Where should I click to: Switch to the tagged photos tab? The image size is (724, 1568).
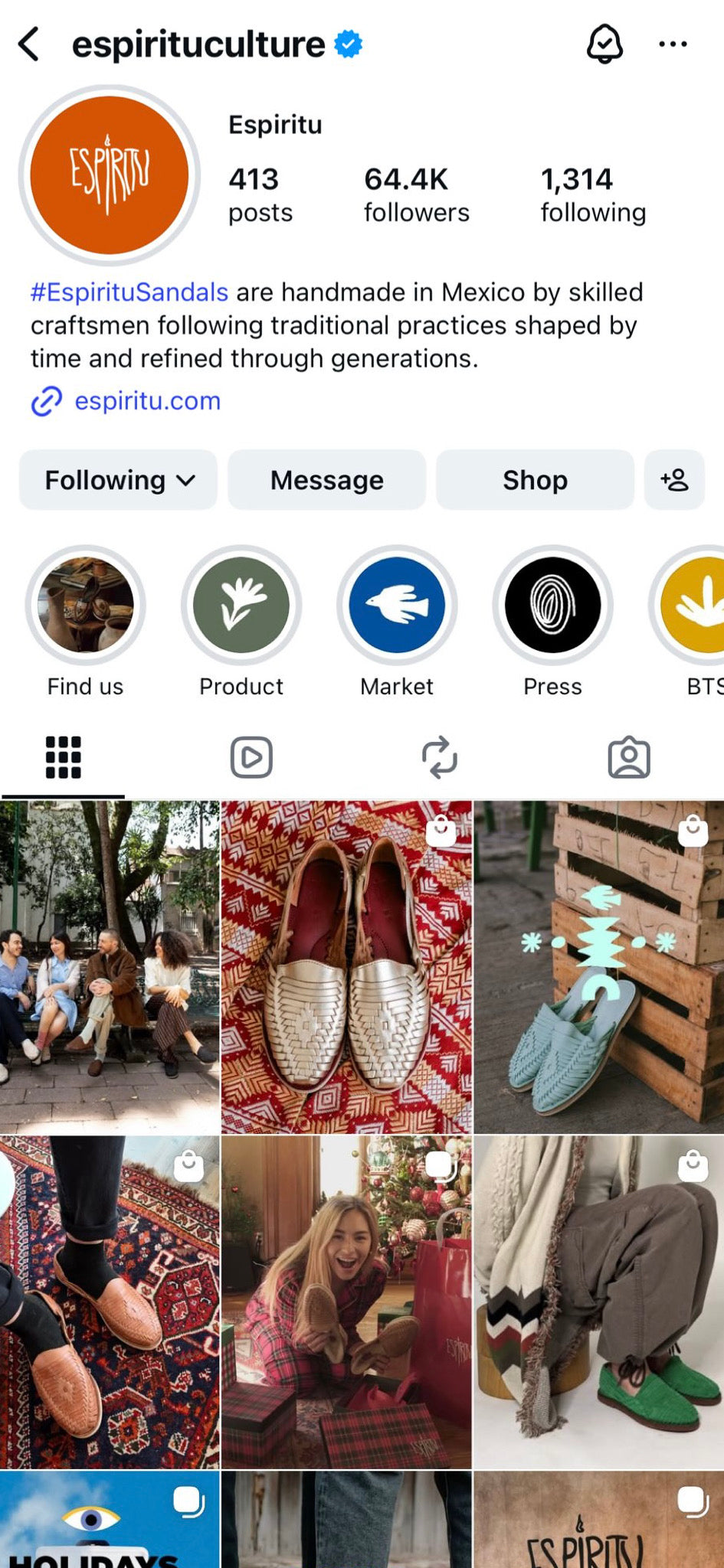[629, 758]
